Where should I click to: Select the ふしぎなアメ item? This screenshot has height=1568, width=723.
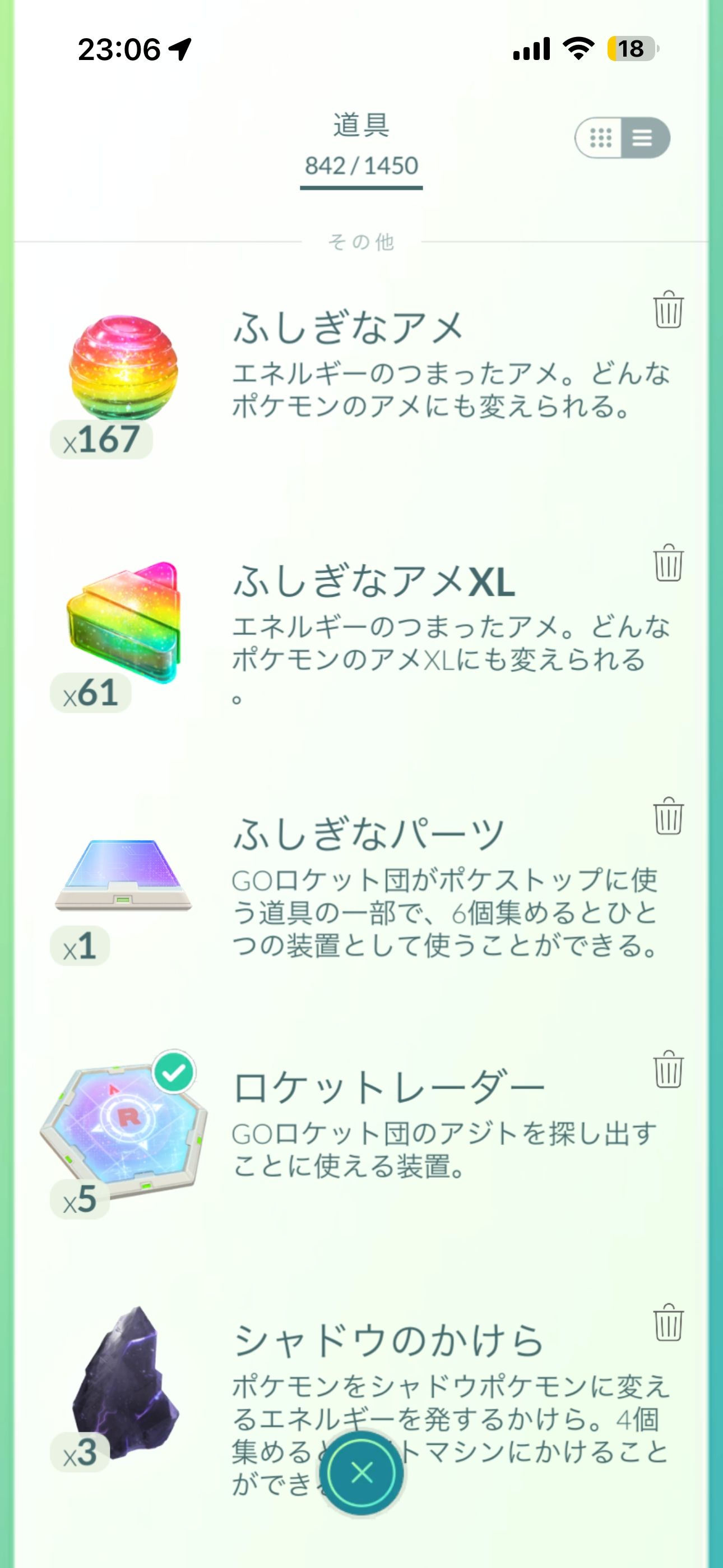tap(124, 368)
